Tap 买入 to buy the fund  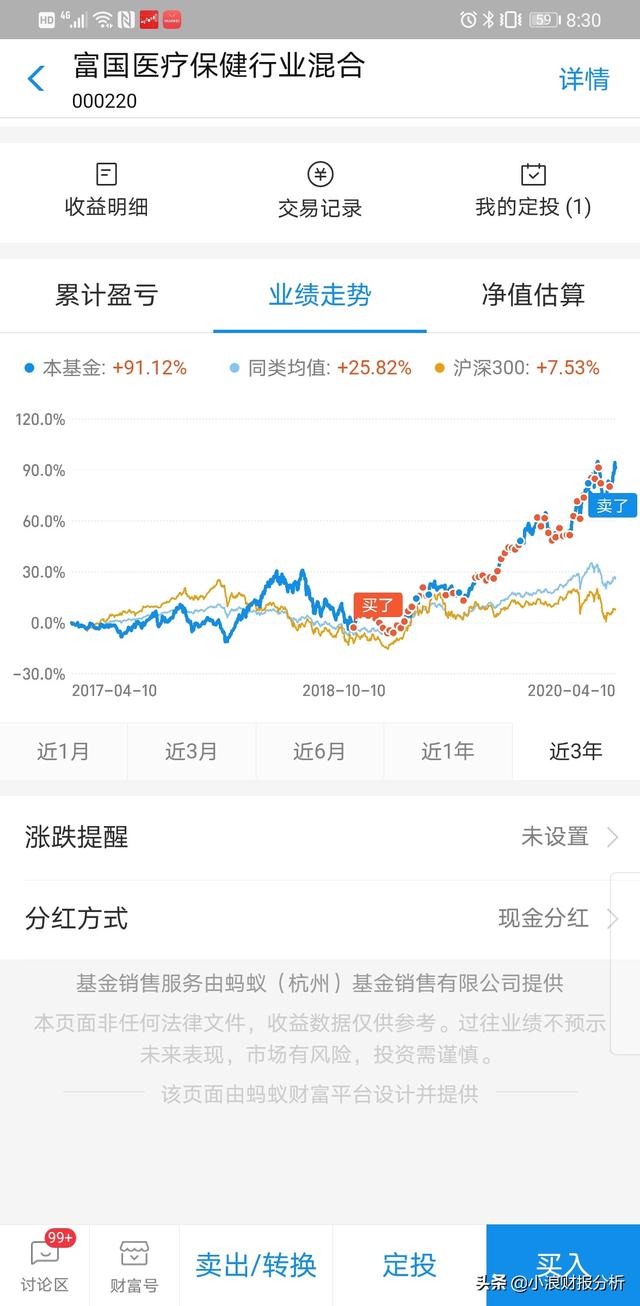563,1265
